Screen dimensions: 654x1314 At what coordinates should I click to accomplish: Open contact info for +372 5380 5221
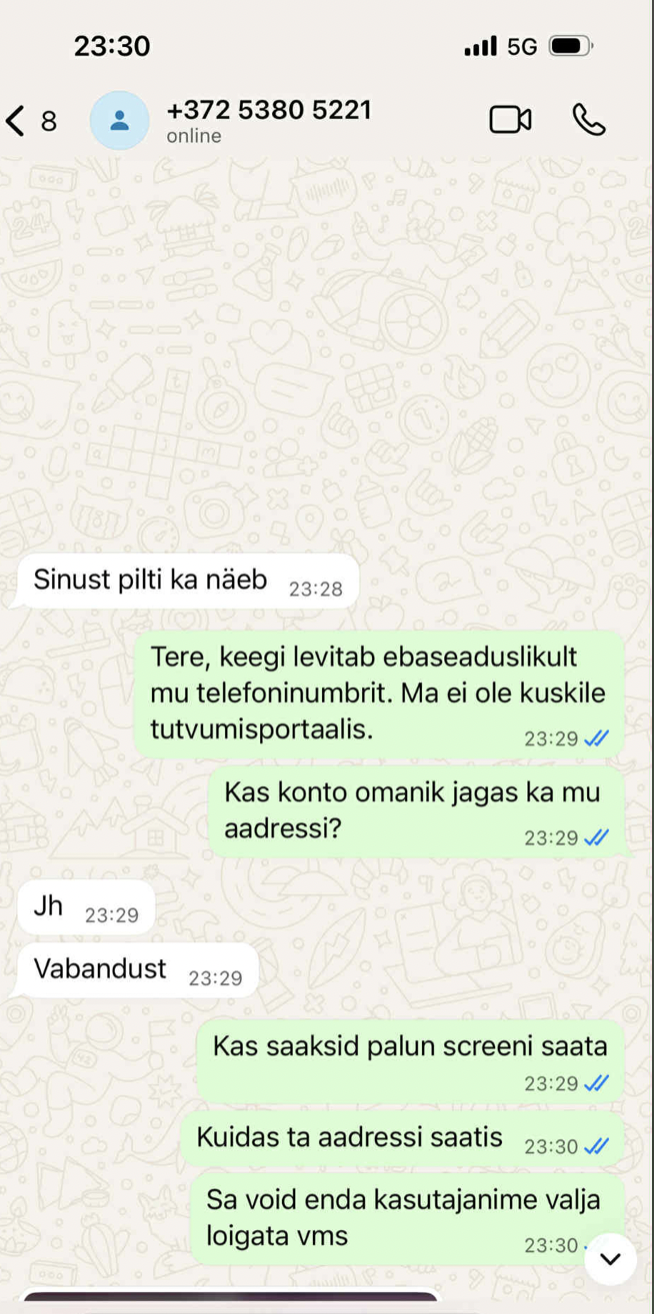tap(268, 120)
